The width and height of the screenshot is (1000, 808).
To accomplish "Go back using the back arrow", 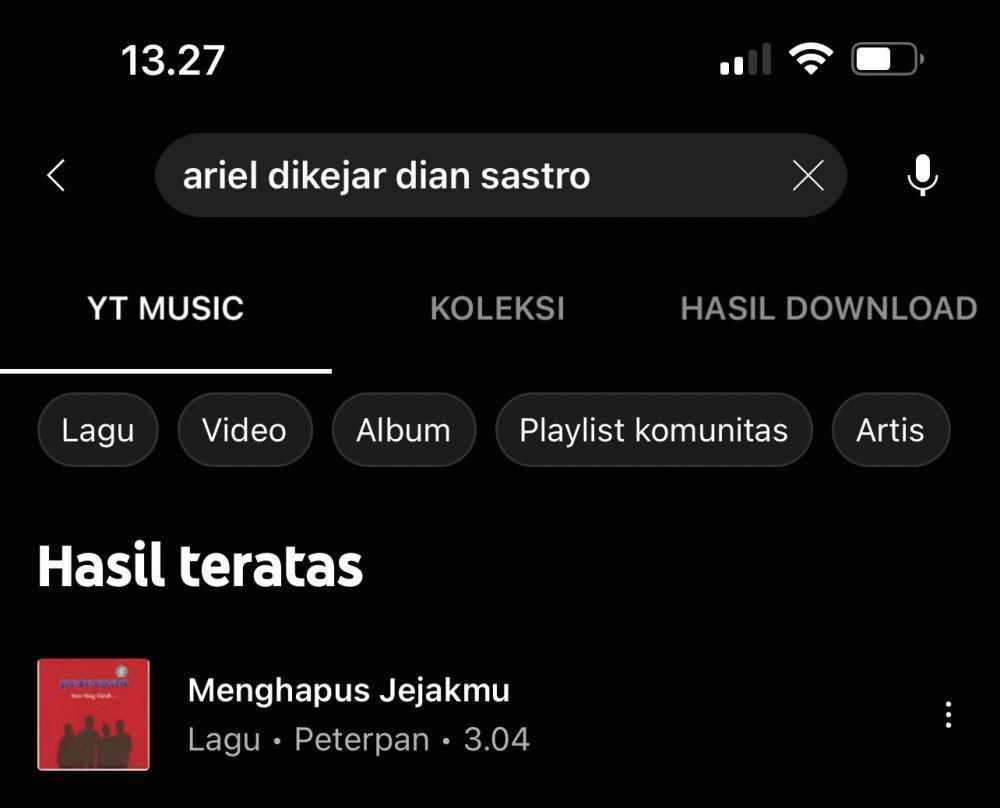I will tap(56, 176).
